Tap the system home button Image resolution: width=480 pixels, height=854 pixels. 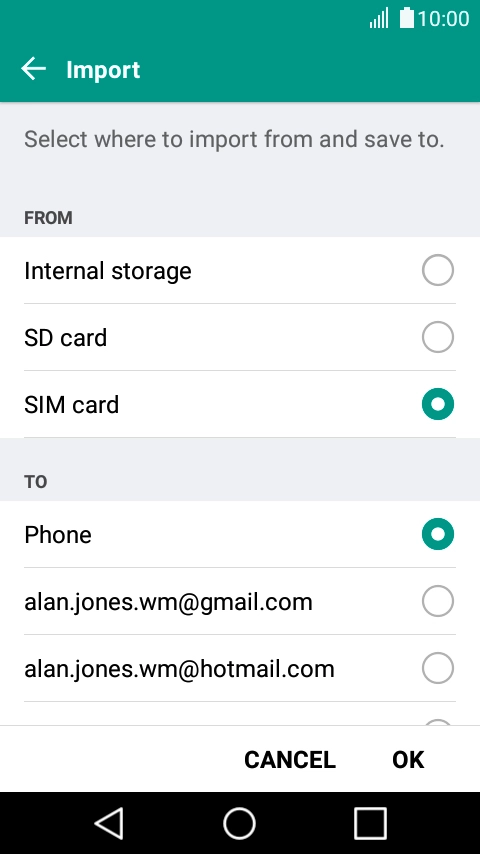click(x=239, y=823)
